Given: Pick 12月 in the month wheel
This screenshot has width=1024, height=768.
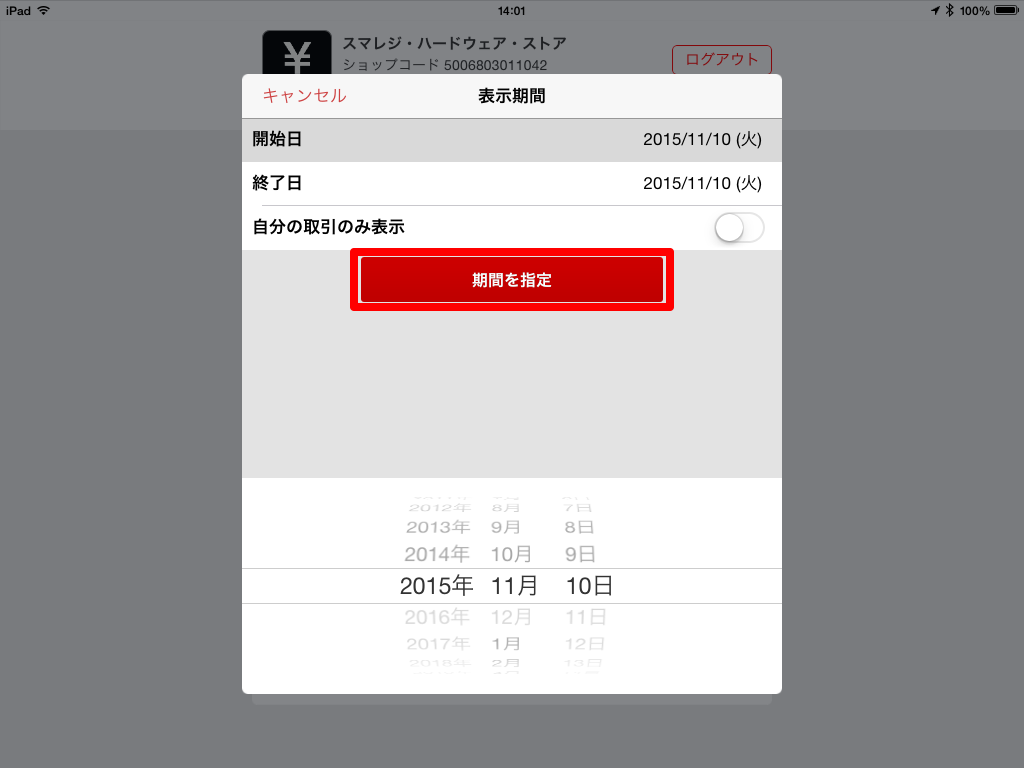Looking at the screenshot, I should tap(512, 617).
